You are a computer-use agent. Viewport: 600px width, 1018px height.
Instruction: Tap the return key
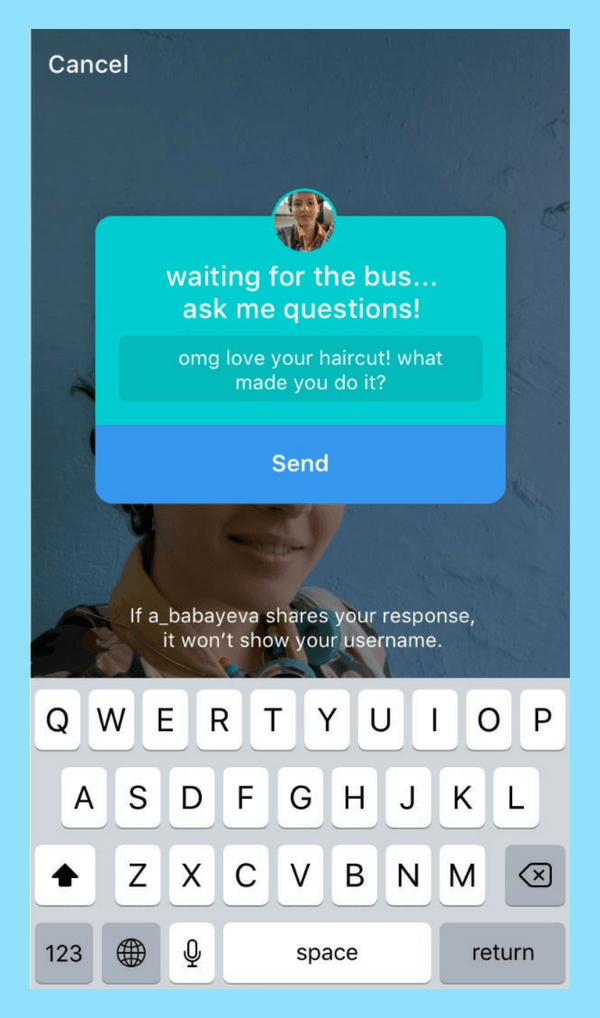pyautogui.click(x=502, y=953)
